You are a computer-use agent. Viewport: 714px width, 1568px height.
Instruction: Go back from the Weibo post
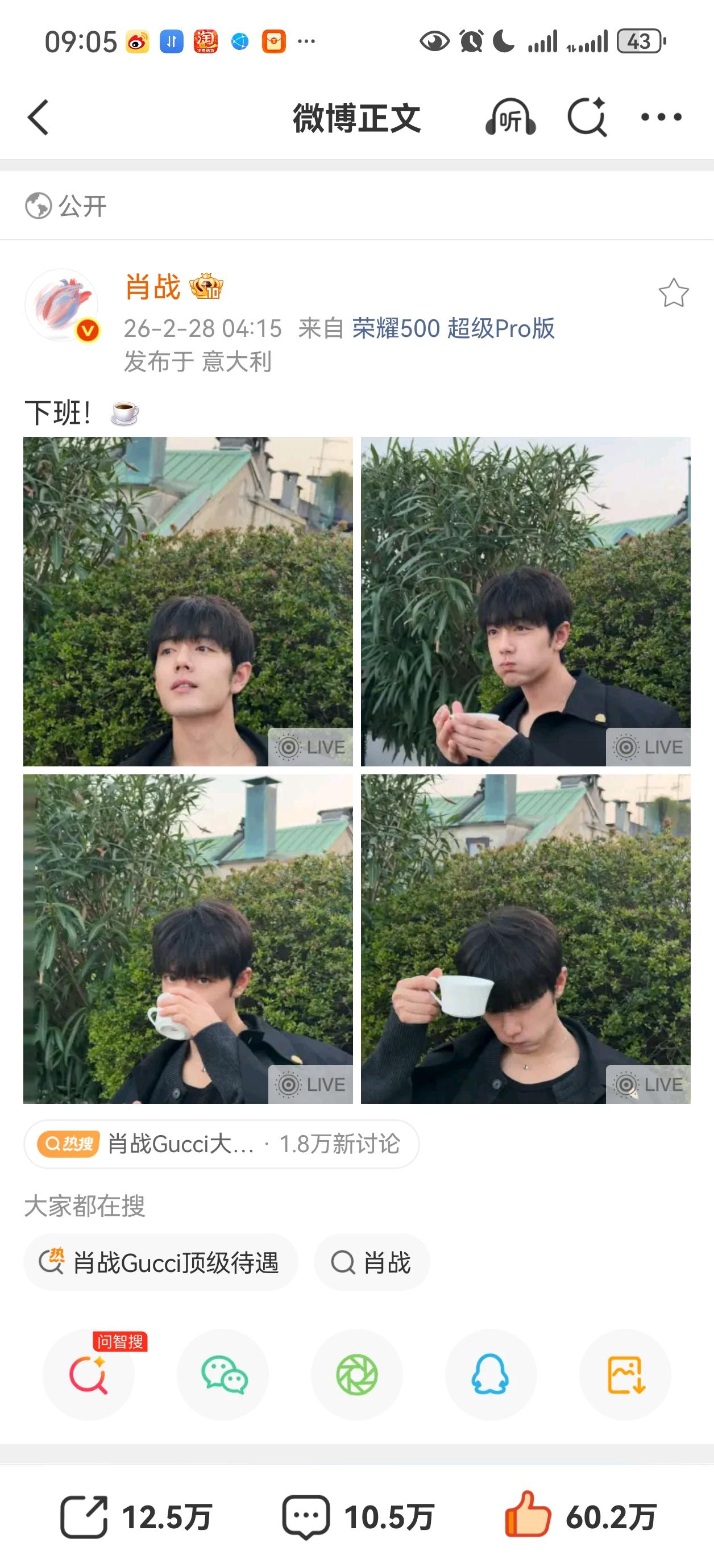click(x=38, y=117)
